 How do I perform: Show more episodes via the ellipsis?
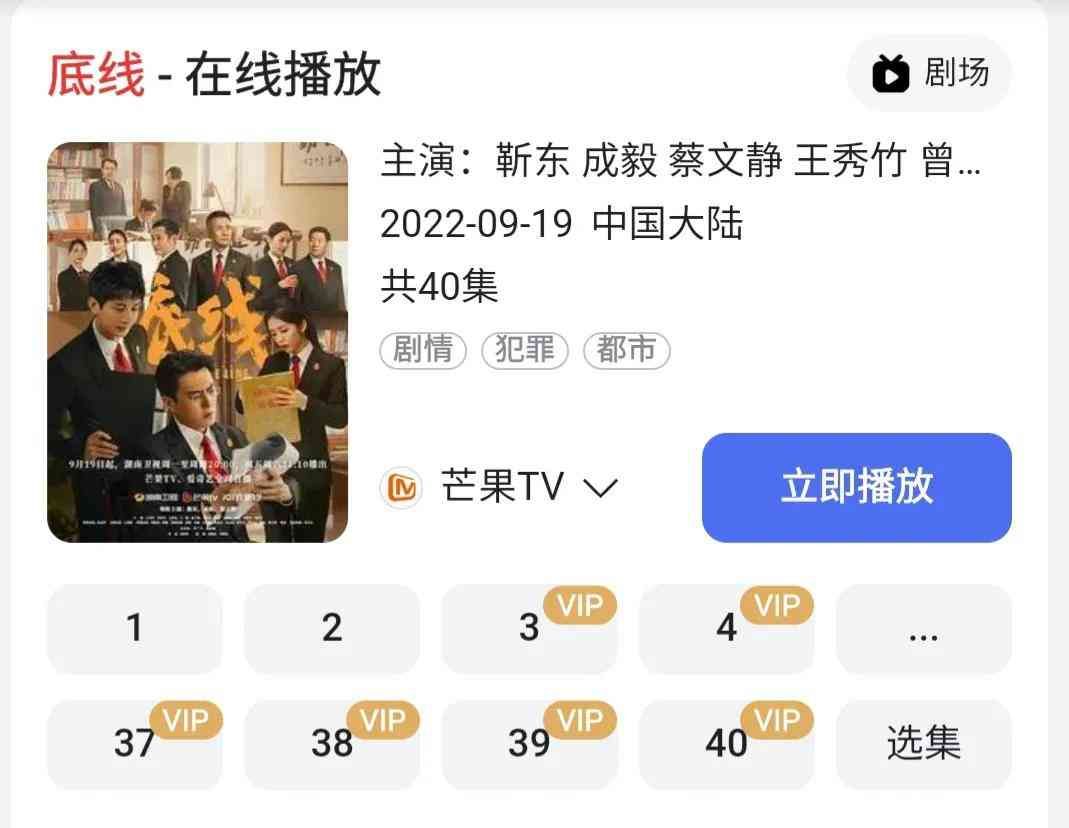[923, 628]
